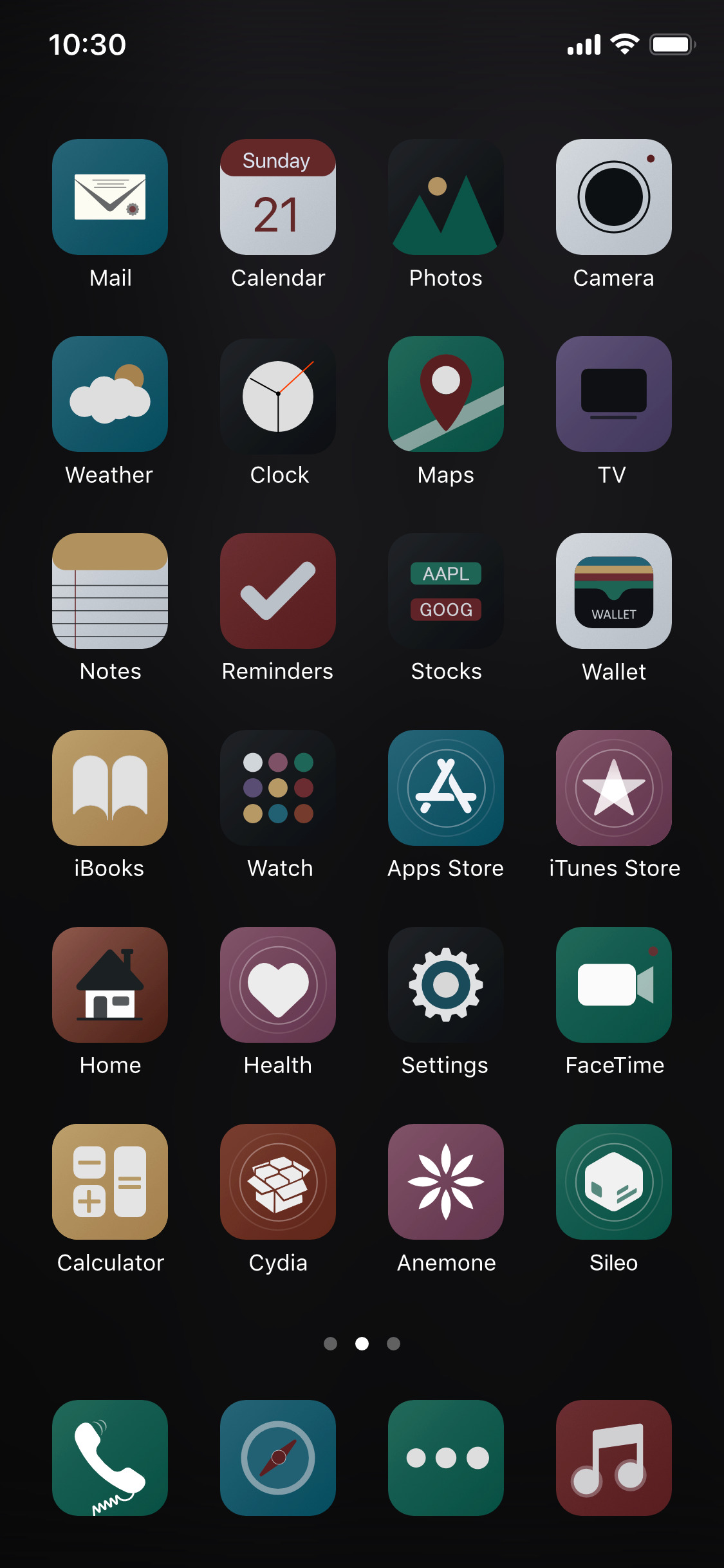
Task: Launch the Camera app
Action: [614, 197]
